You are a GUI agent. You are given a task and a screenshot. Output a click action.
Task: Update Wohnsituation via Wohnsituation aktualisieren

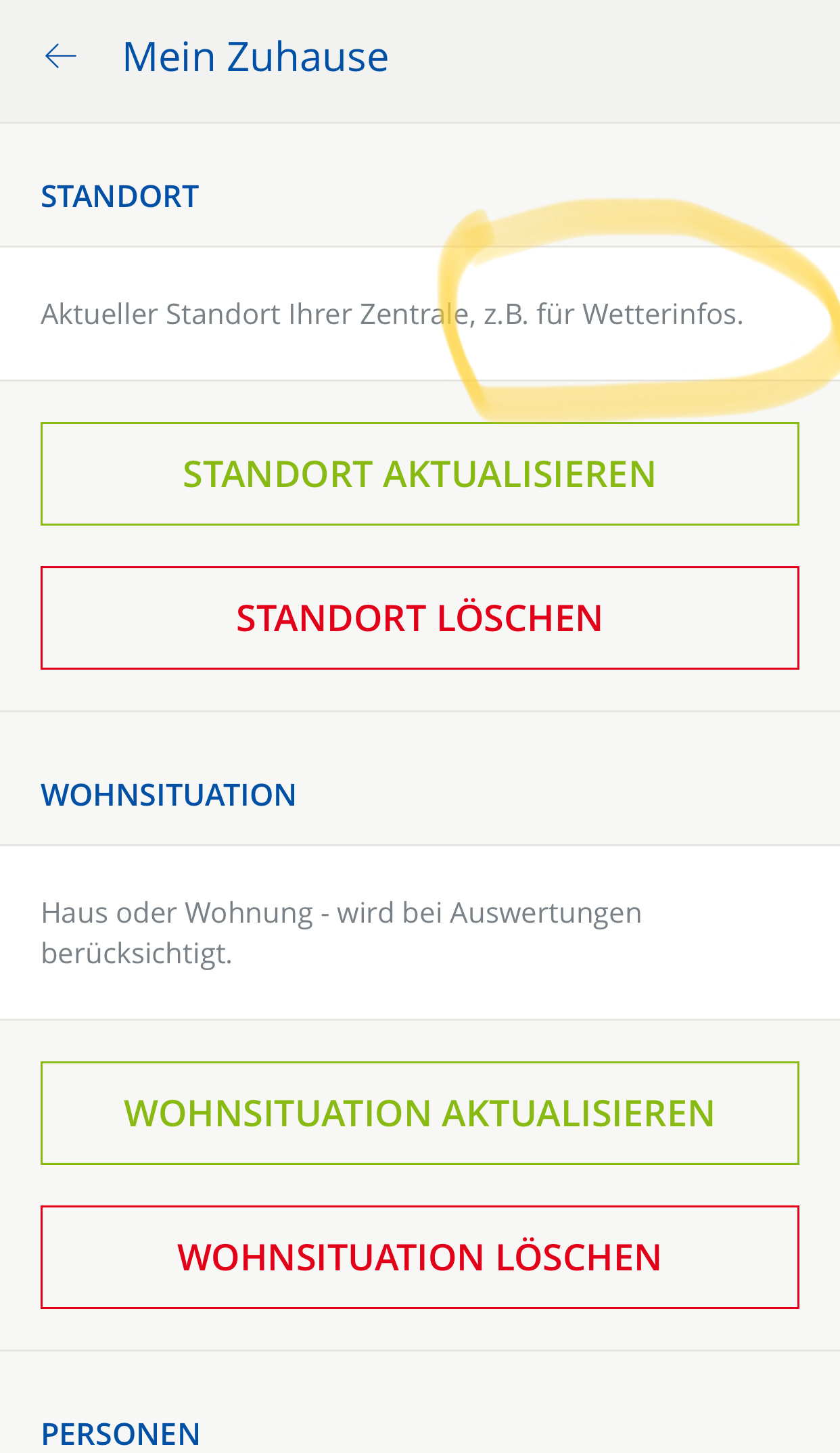(x=419, y=1113)
